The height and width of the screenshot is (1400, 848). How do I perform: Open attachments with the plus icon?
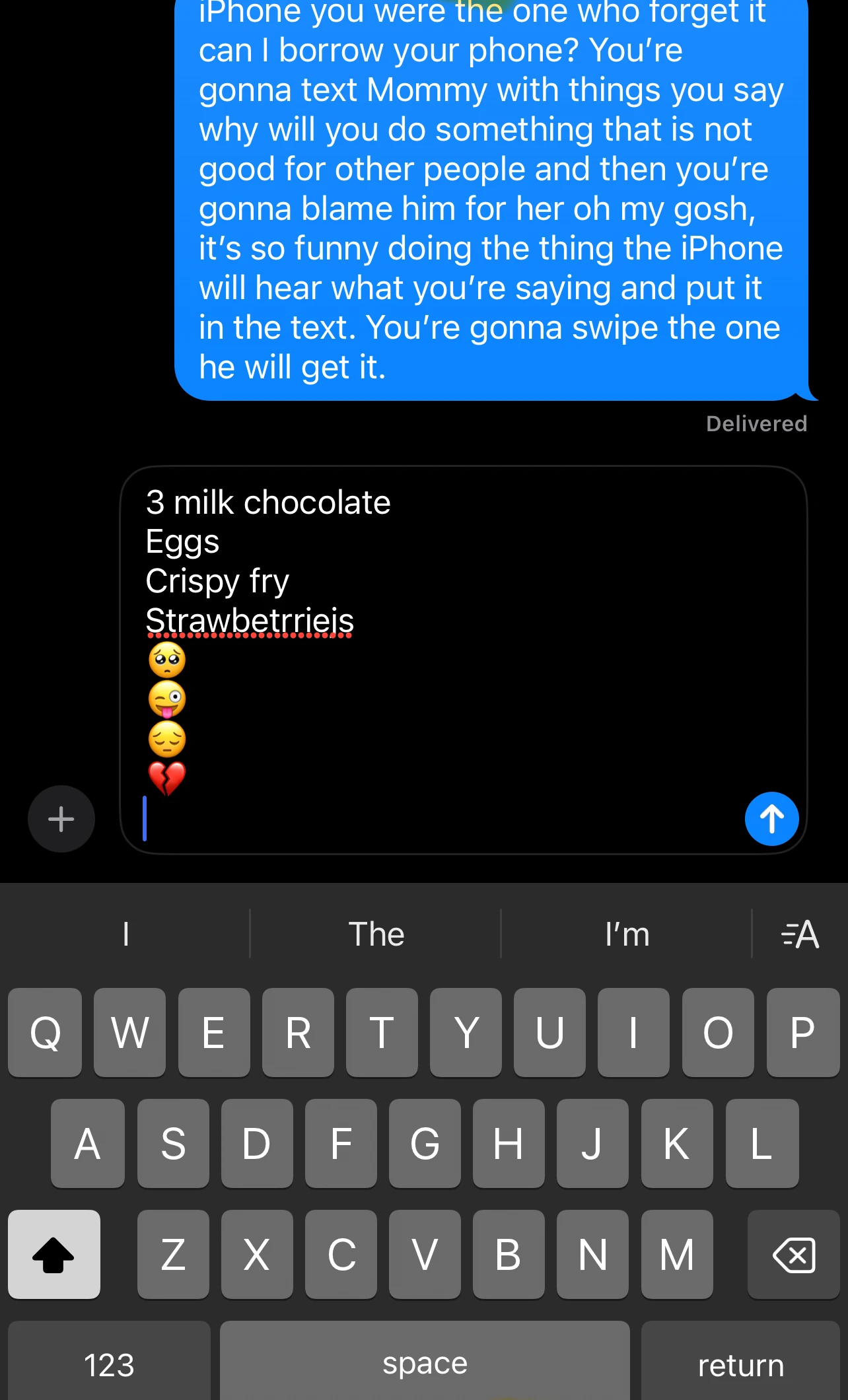click(x=61, y=818)
